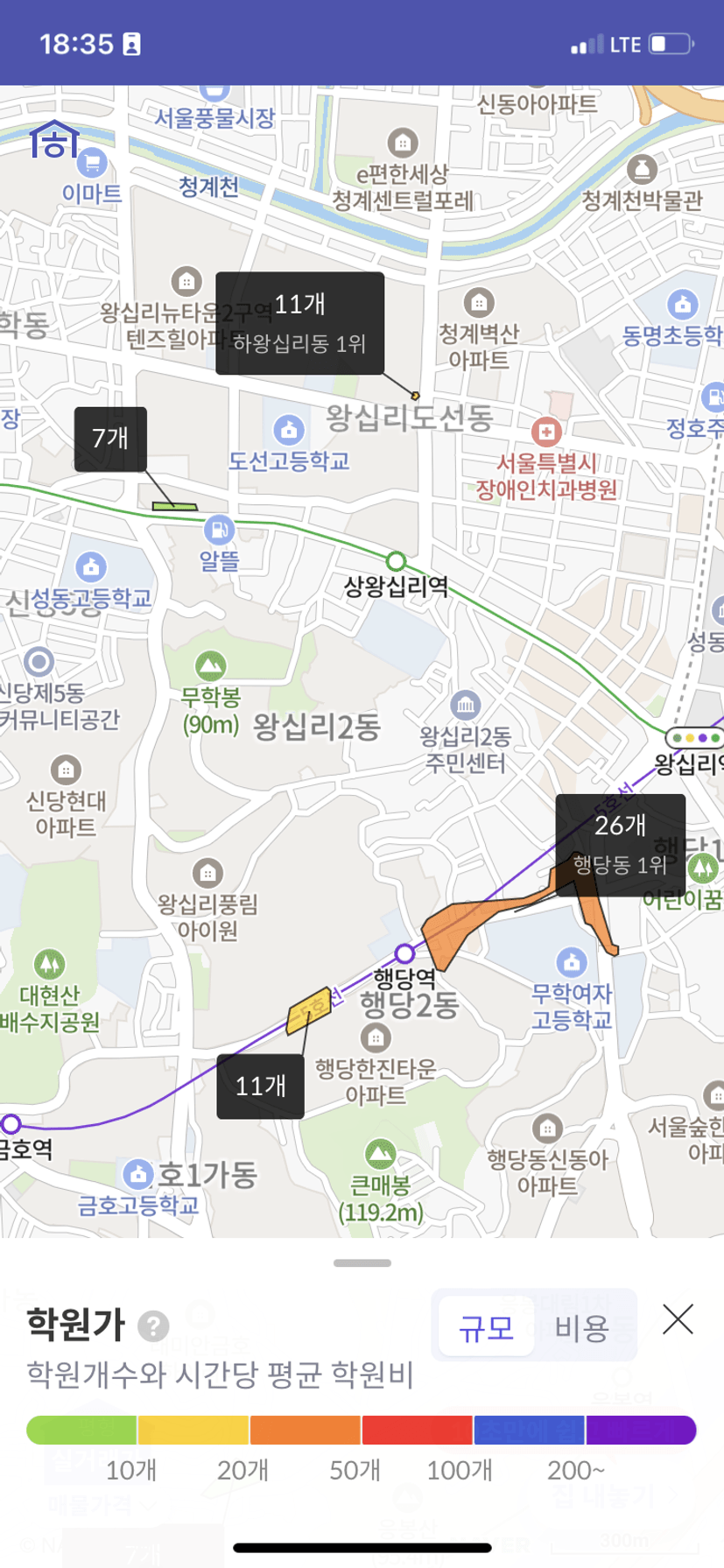Tap the bottom sheet drag handle

pyautogui.click(x=362, y=1263)
